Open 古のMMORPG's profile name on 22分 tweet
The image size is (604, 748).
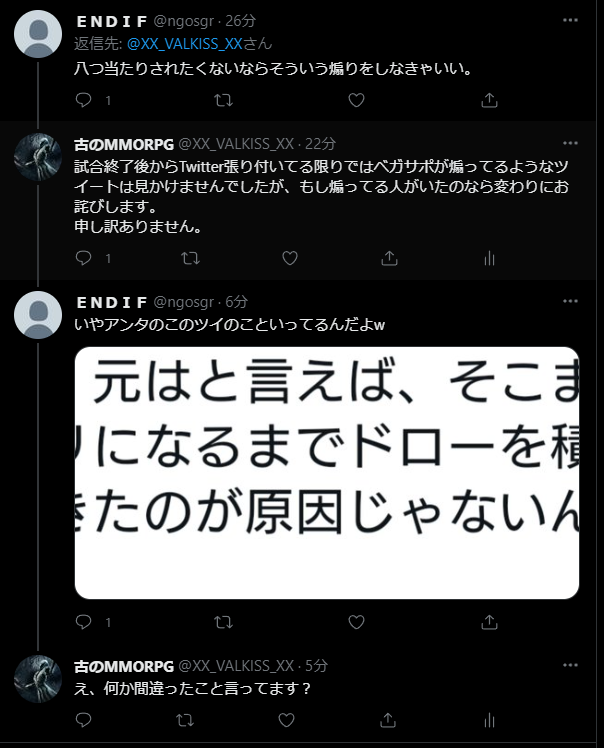click(124, 143)
